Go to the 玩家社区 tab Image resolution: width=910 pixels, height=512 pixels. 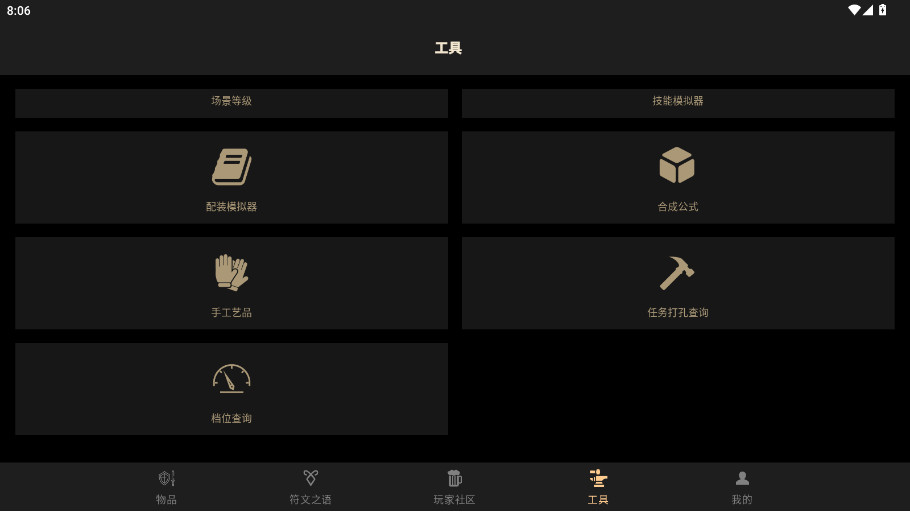coord(454,487)
